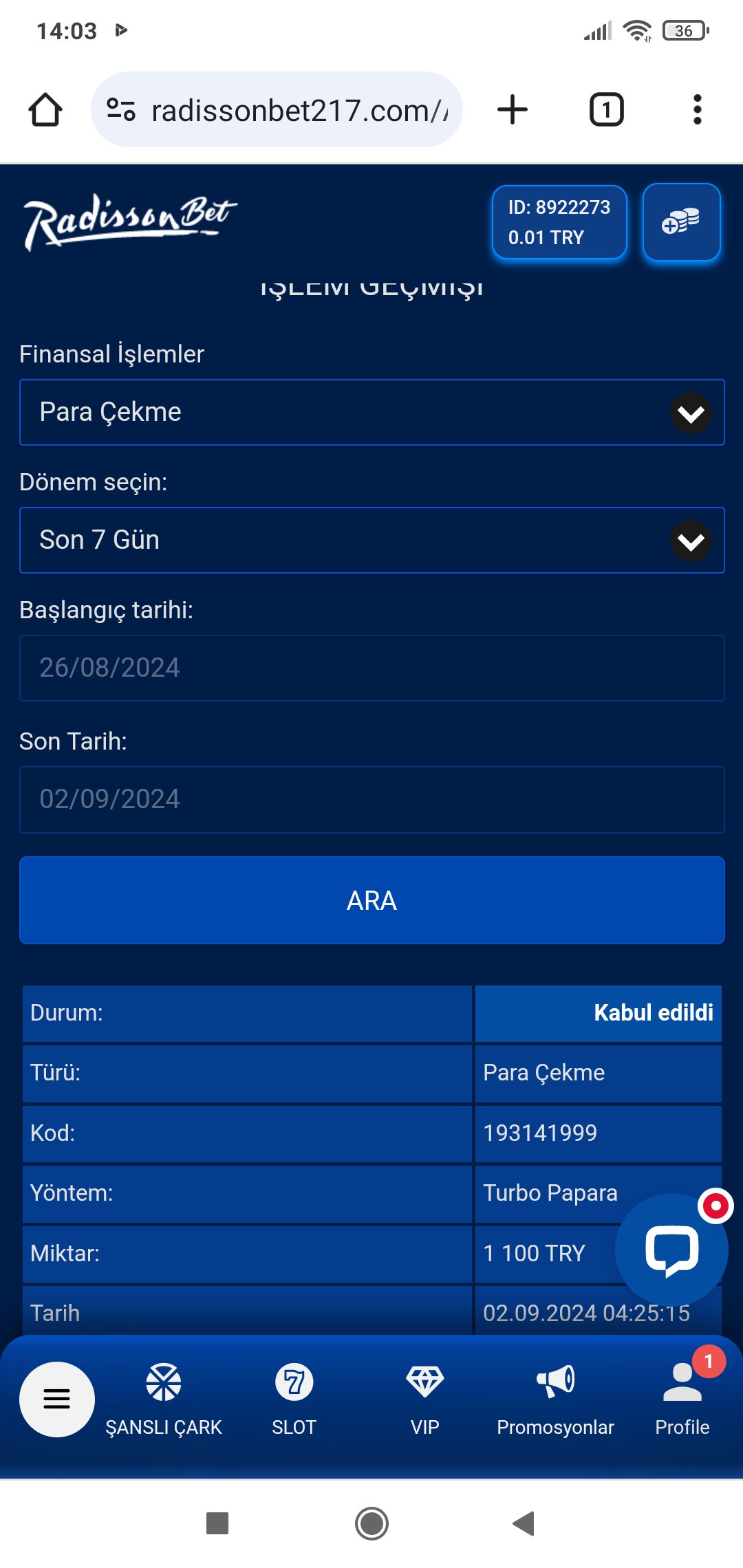This screenshot has width=743, height=1568.
Task: Tap the deposit coins icon
Action: click(x=681, y=222)
